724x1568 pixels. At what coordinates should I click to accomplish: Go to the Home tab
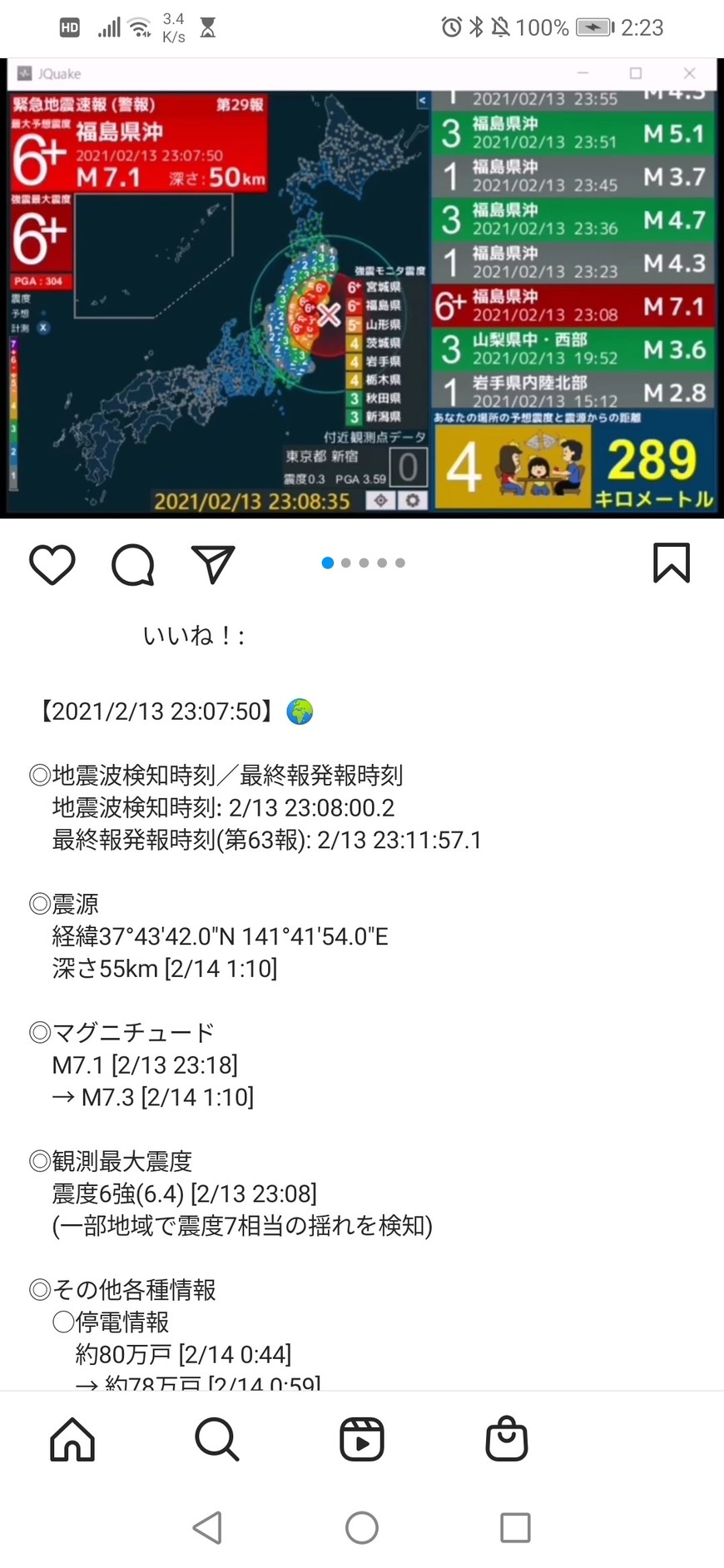point(73,1440)
